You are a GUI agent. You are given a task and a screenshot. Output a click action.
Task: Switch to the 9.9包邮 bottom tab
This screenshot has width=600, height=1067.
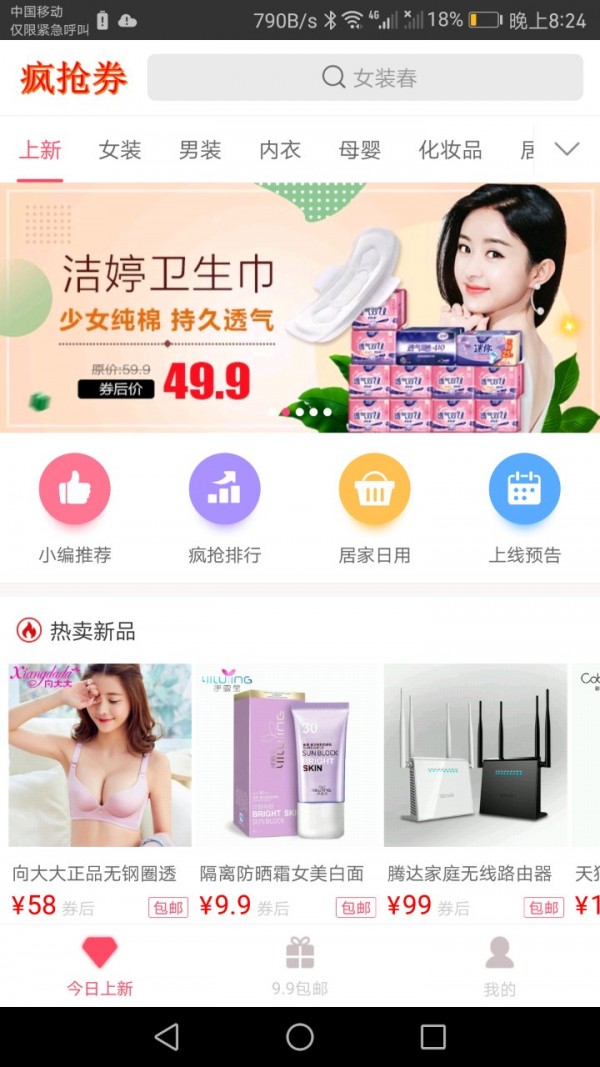point(300,967)
